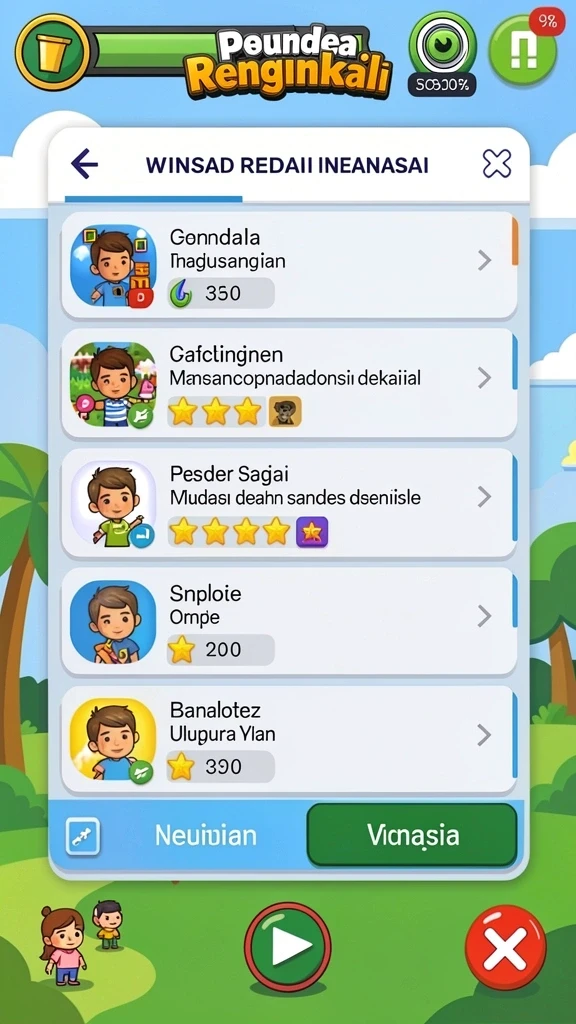Close the dialog with the X icon

pyautogui.click(x=496, y=163)
